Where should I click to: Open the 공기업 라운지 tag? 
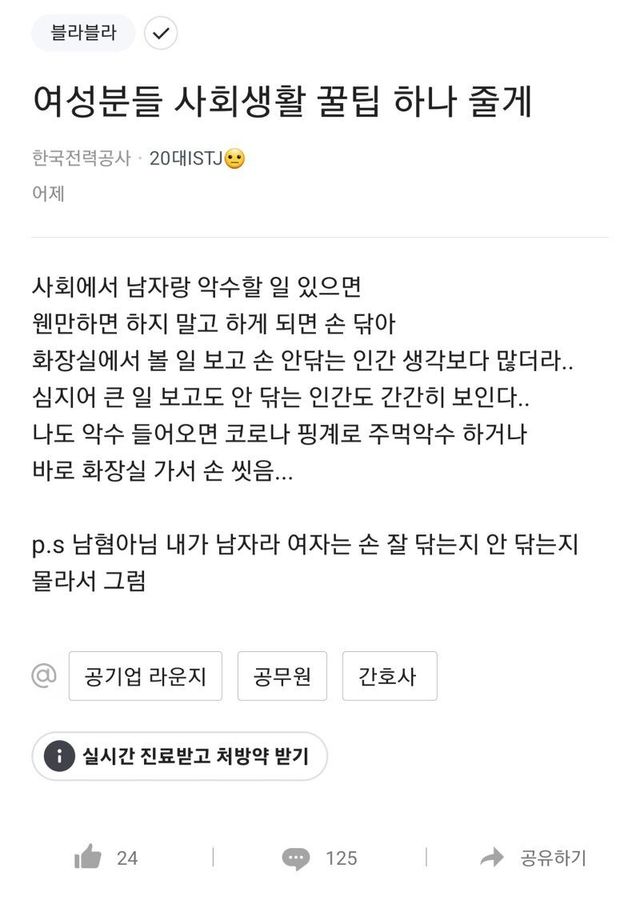click(145, 676)
